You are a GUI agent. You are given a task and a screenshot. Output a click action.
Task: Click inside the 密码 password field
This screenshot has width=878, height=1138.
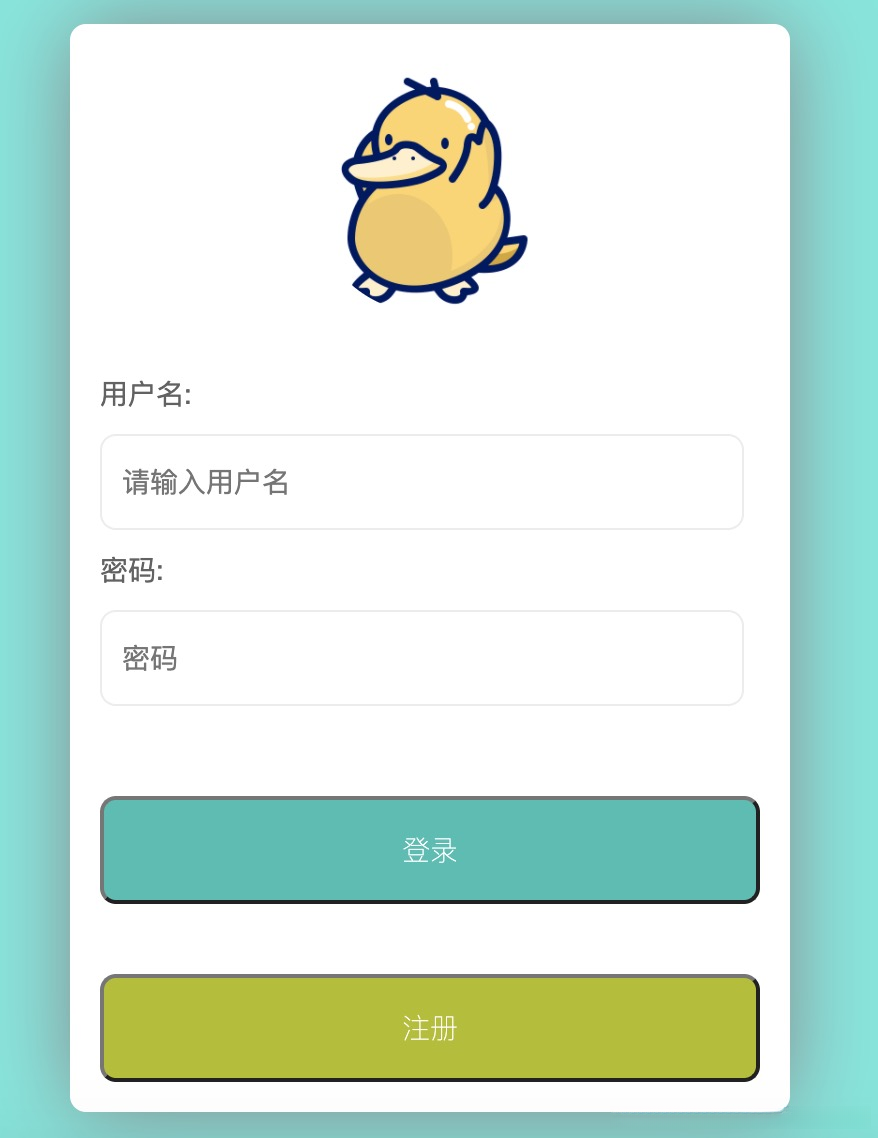click(x=422, y=657)
